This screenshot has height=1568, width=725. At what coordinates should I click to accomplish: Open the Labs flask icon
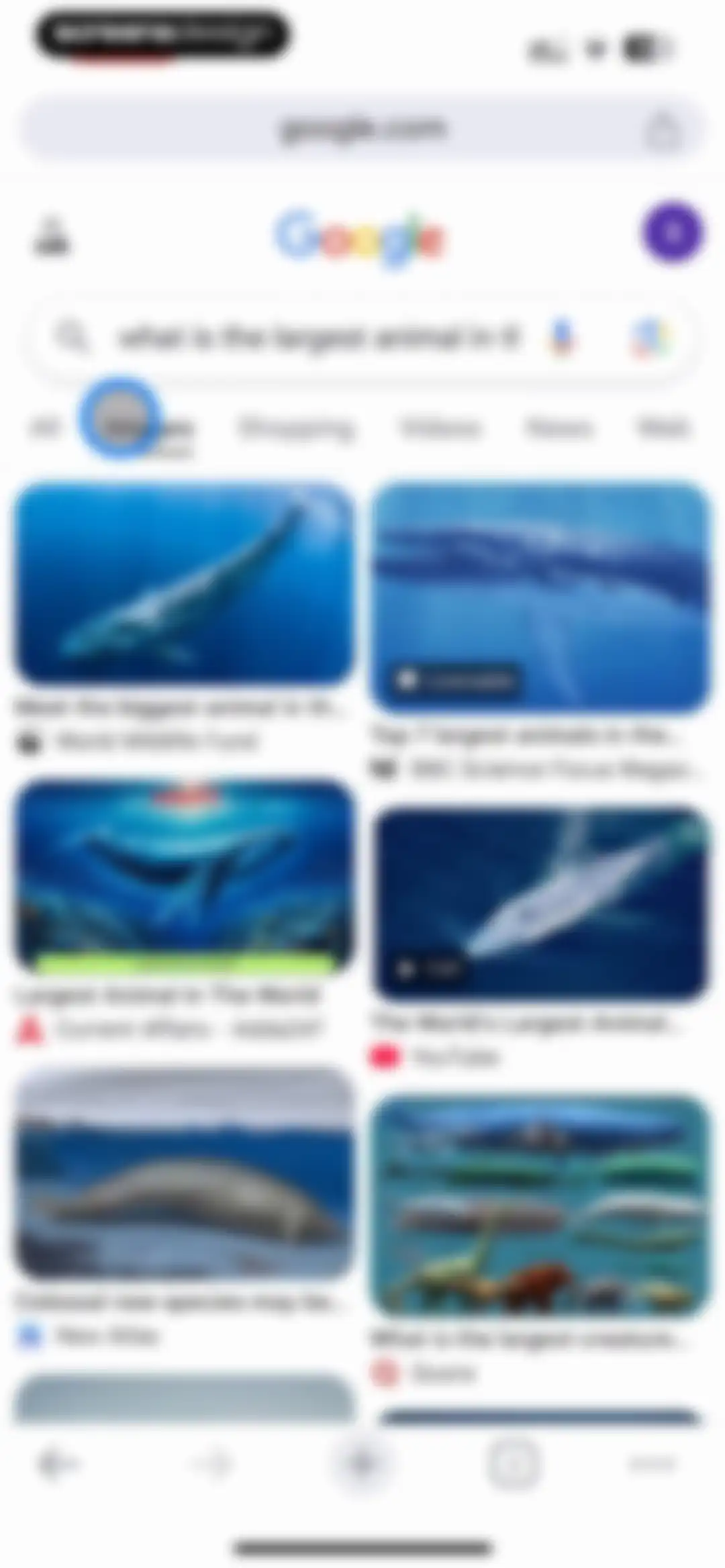click(52, 236)
